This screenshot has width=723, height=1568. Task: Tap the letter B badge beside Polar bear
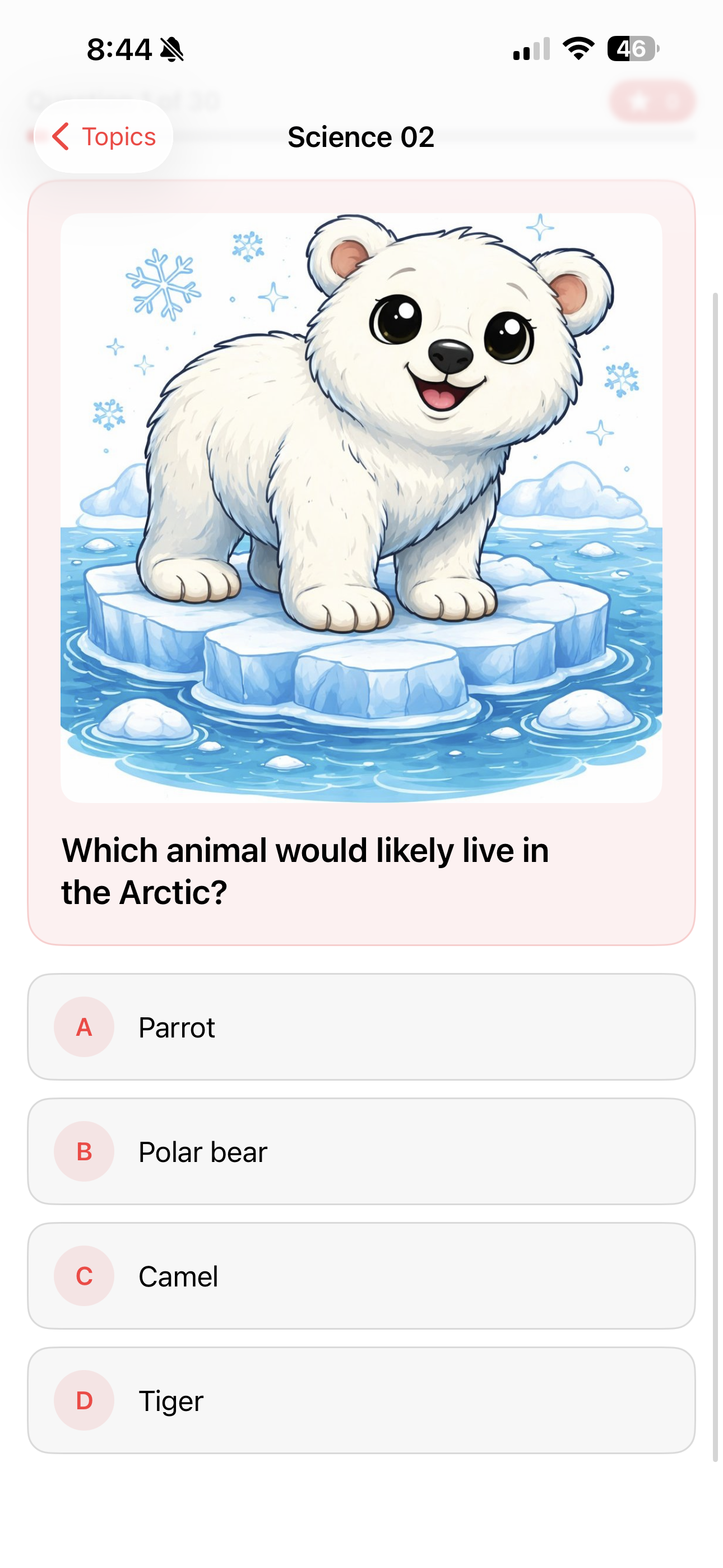[x=84, y=1152]
